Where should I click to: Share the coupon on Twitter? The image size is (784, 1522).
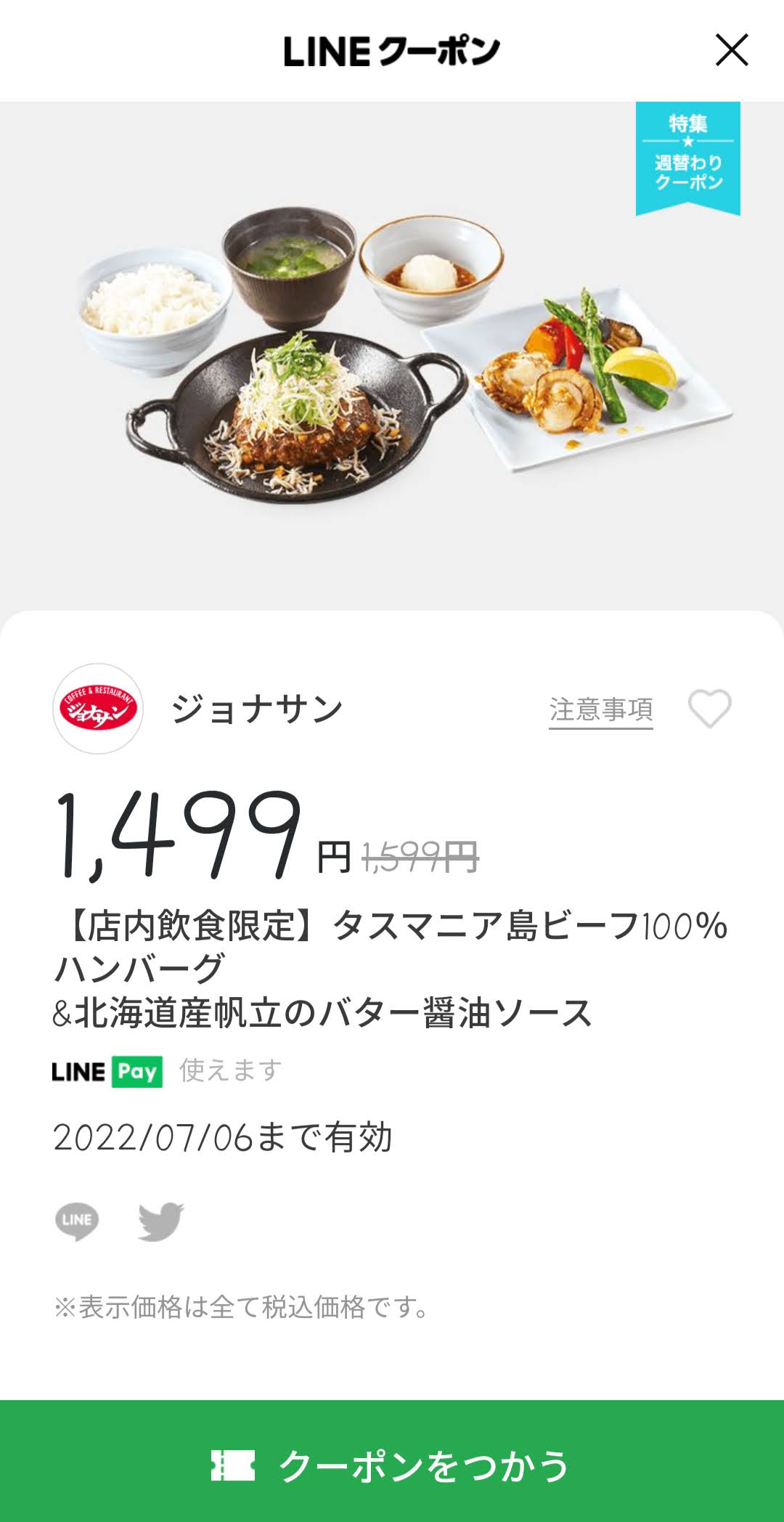click(160, 1221)
